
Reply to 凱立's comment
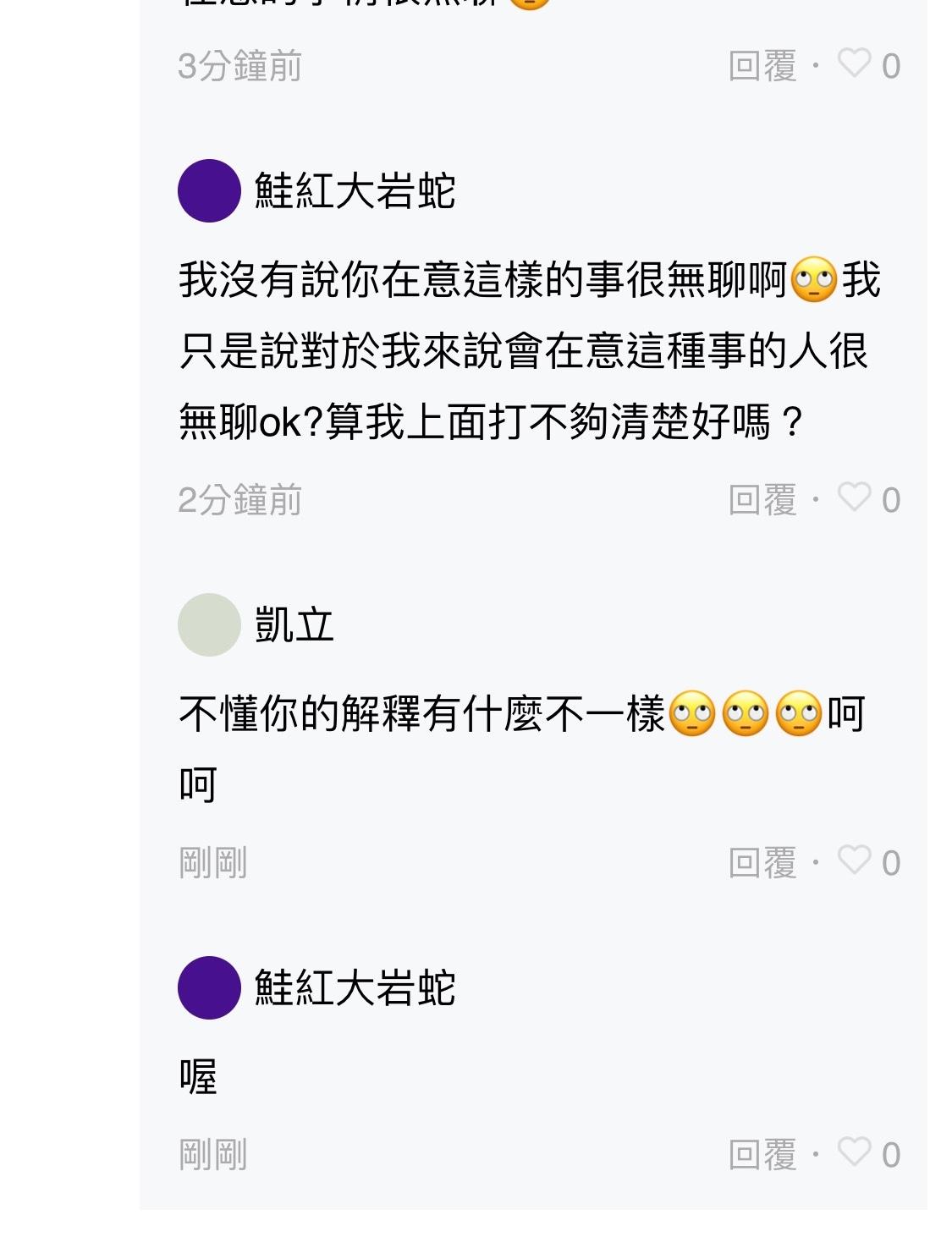click(x=762, y=863)
